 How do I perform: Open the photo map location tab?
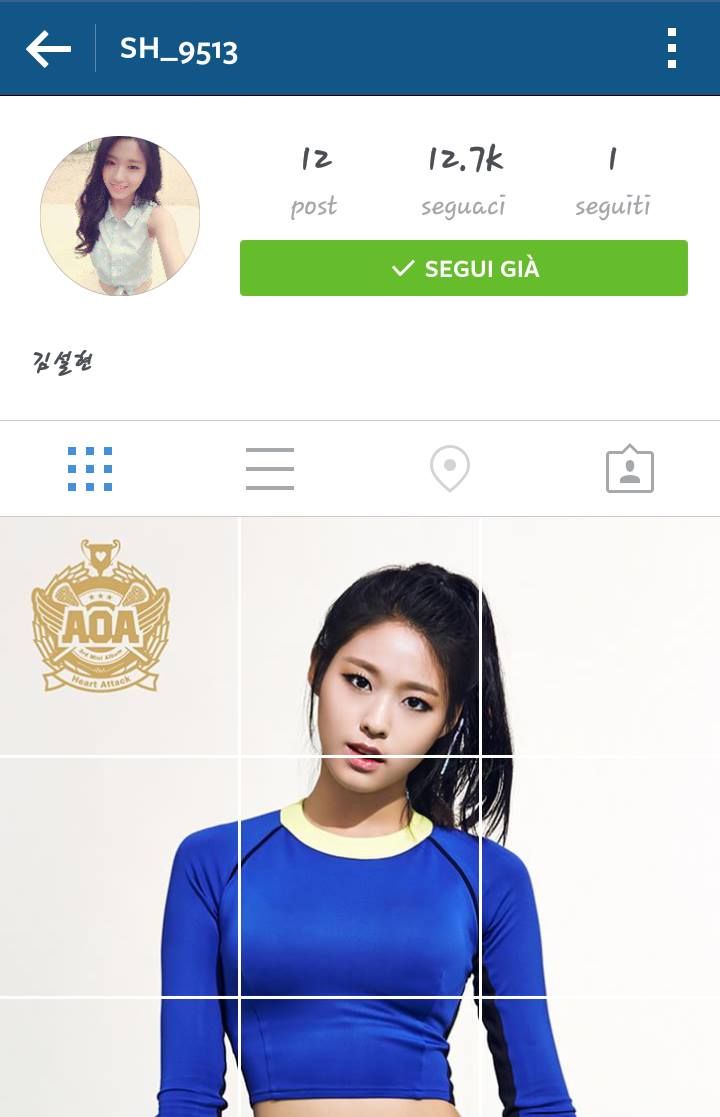click(x=450, y=469)
